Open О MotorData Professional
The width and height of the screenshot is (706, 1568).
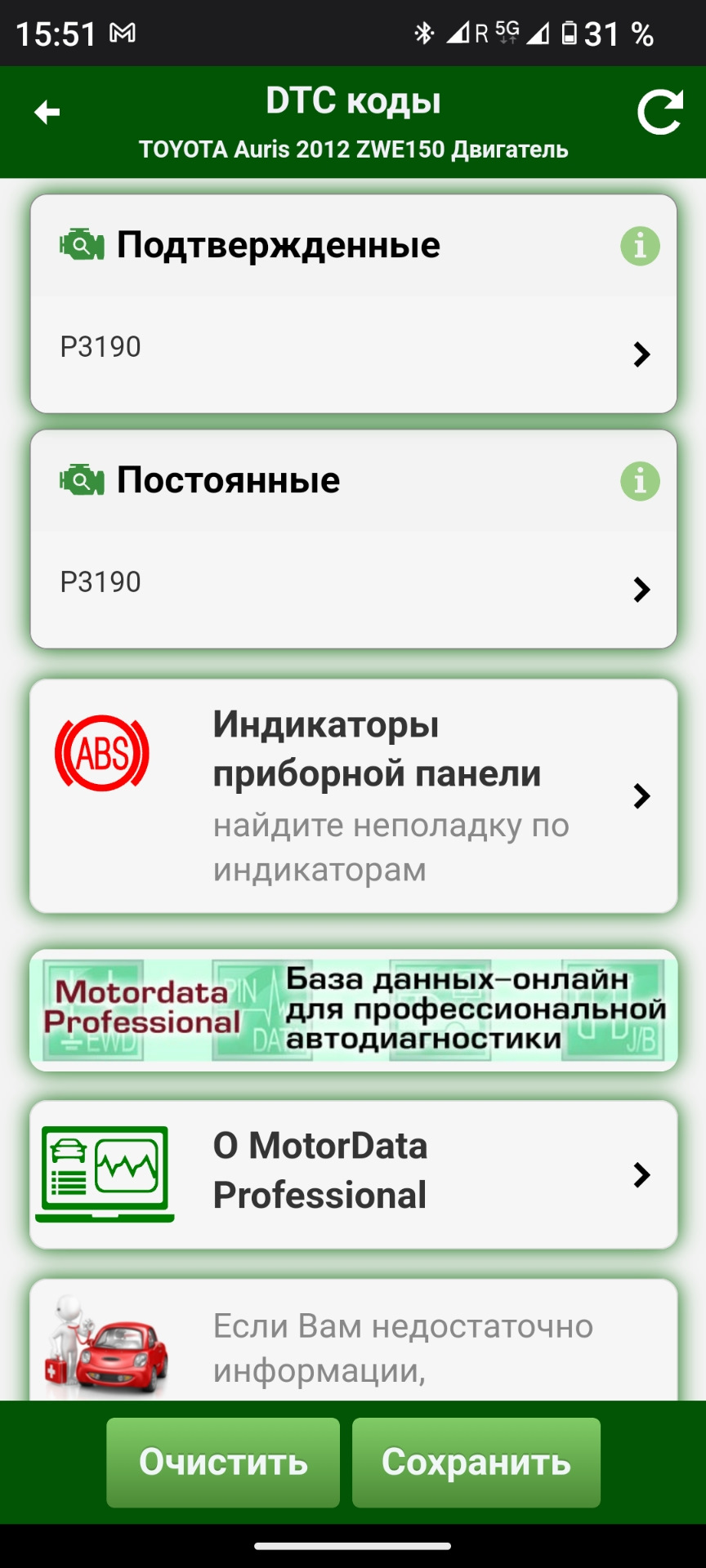[x=353, y=1174]
